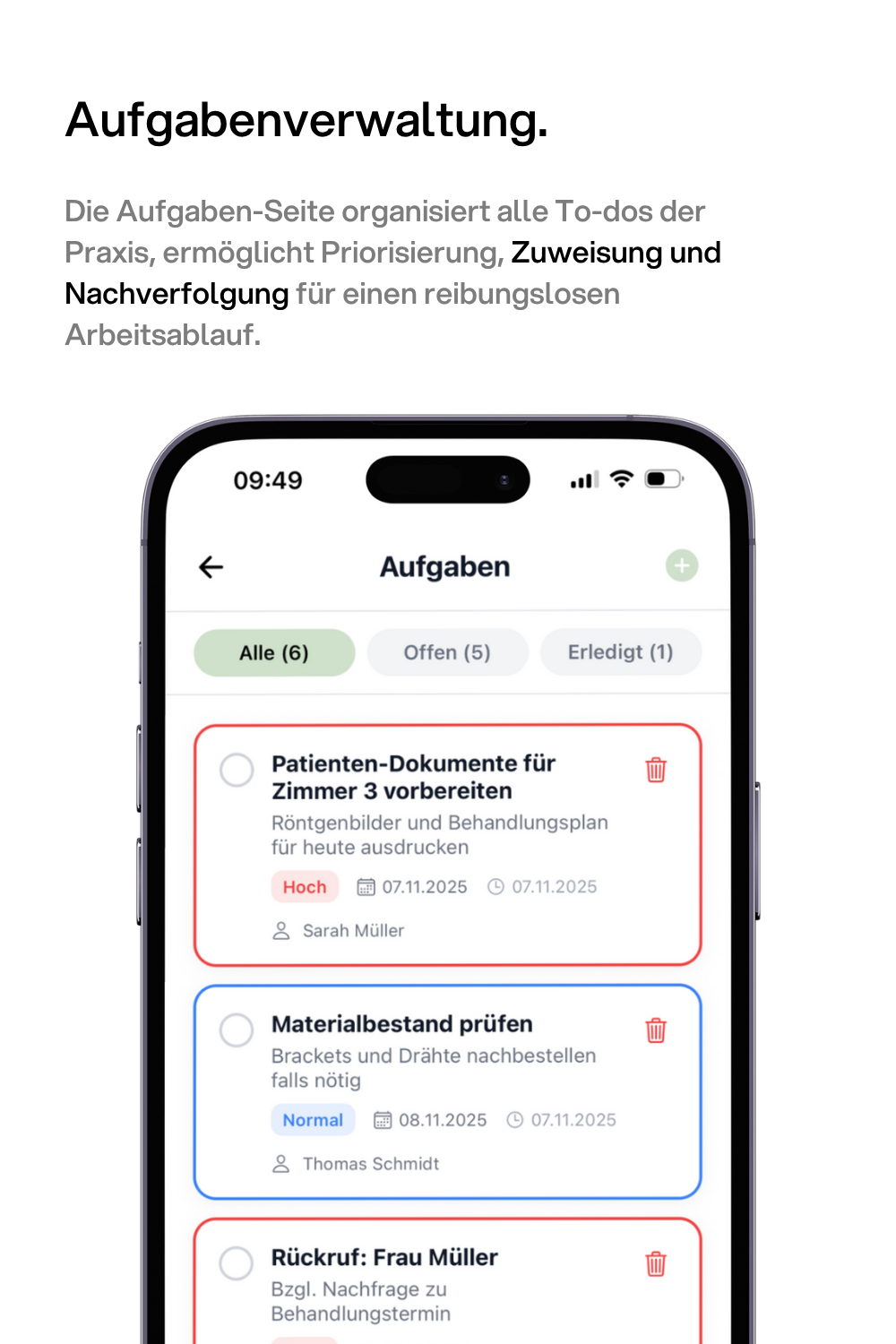Switch to the 'Offen (5)' filter
Viewport: 896px width, 1344px height.
coord(447,651)
